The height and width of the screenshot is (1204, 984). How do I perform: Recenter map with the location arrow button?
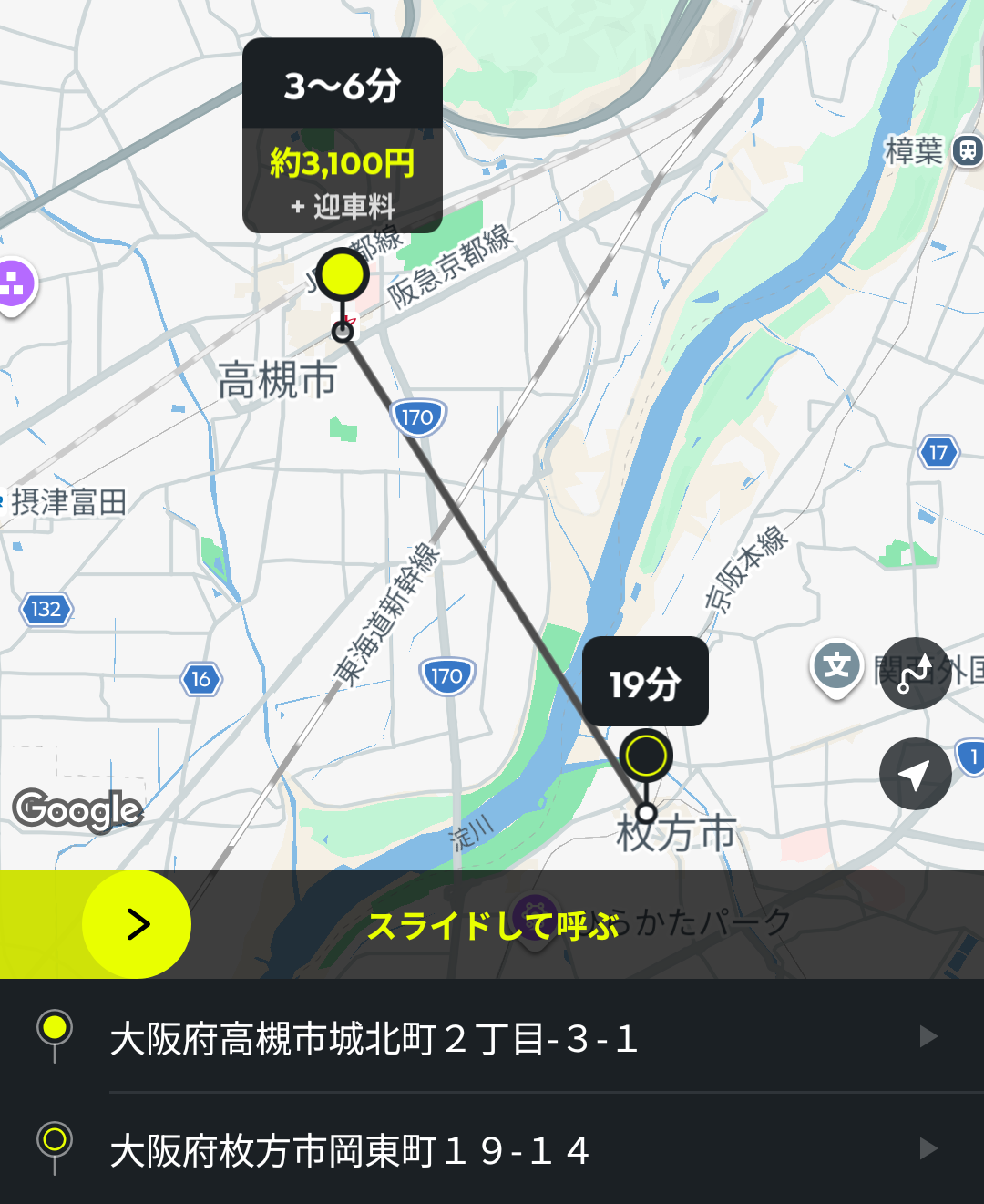click(915, 774)
